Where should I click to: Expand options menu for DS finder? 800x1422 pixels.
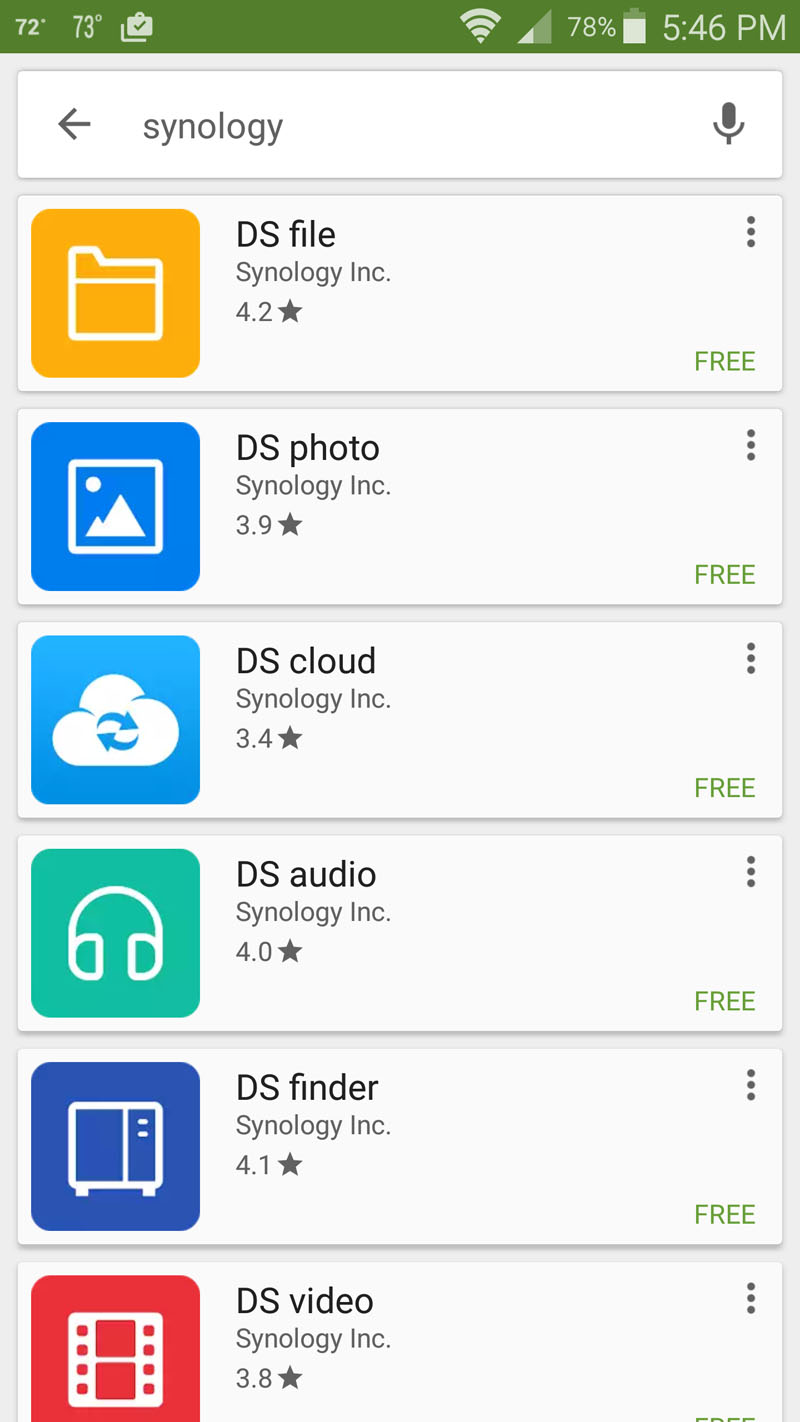(750, 1084)
